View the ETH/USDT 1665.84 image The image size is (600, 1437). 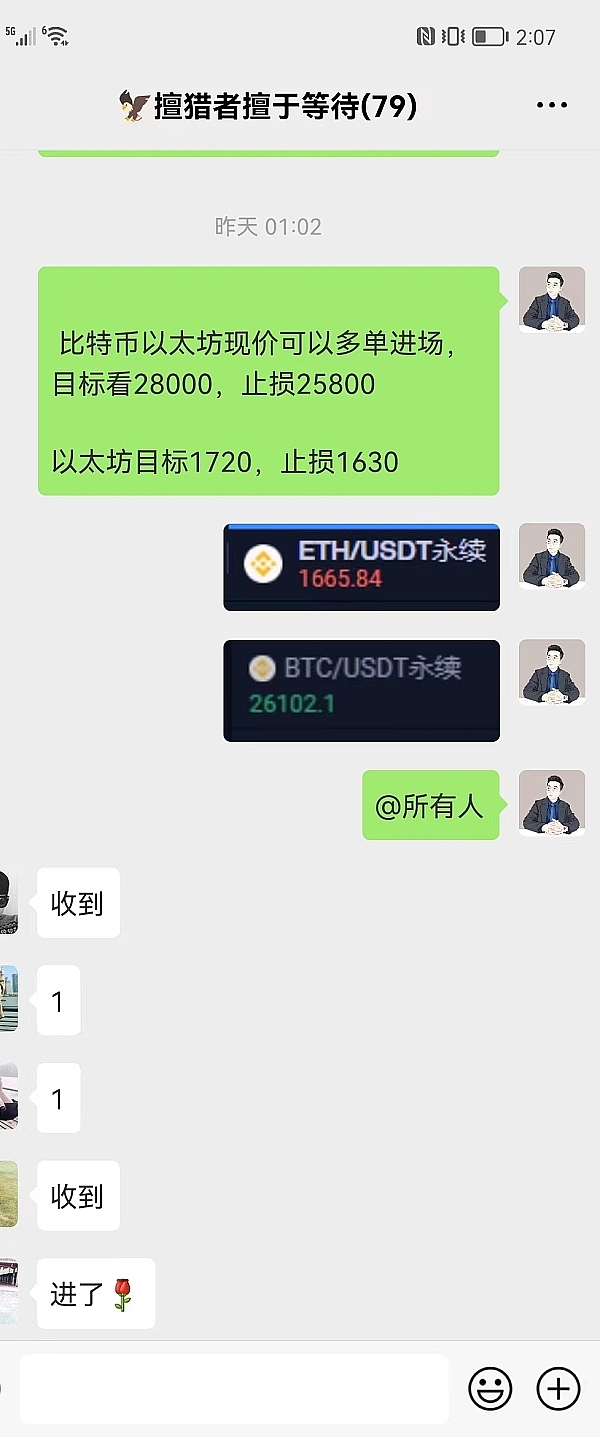tap(361, 567)
